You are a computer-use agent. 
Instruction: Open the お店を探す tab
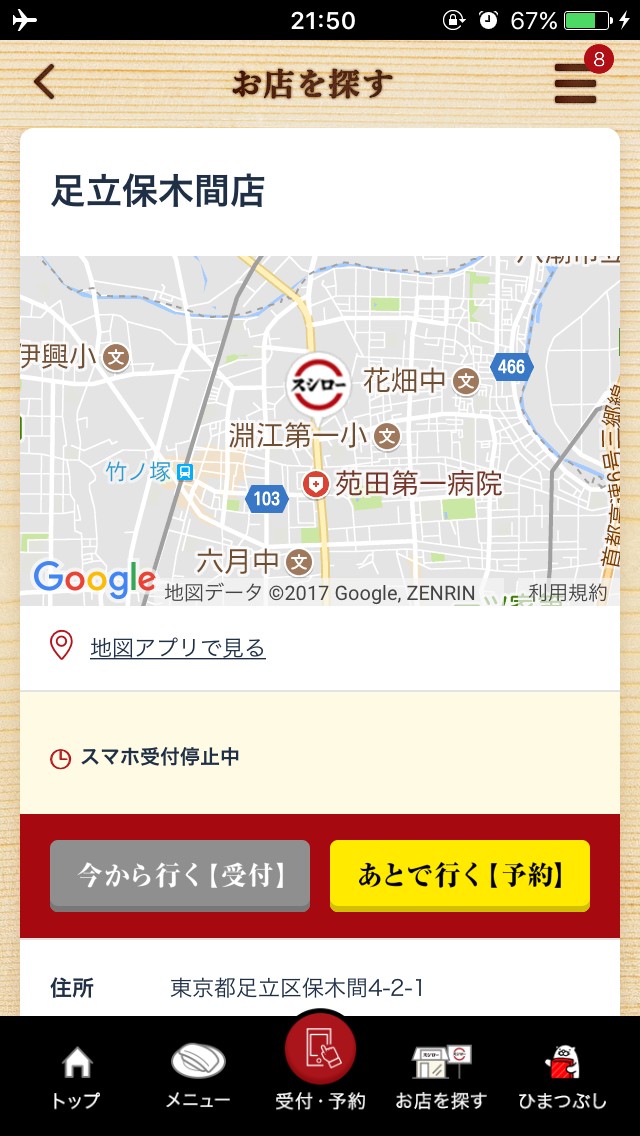click(441, 1077)
